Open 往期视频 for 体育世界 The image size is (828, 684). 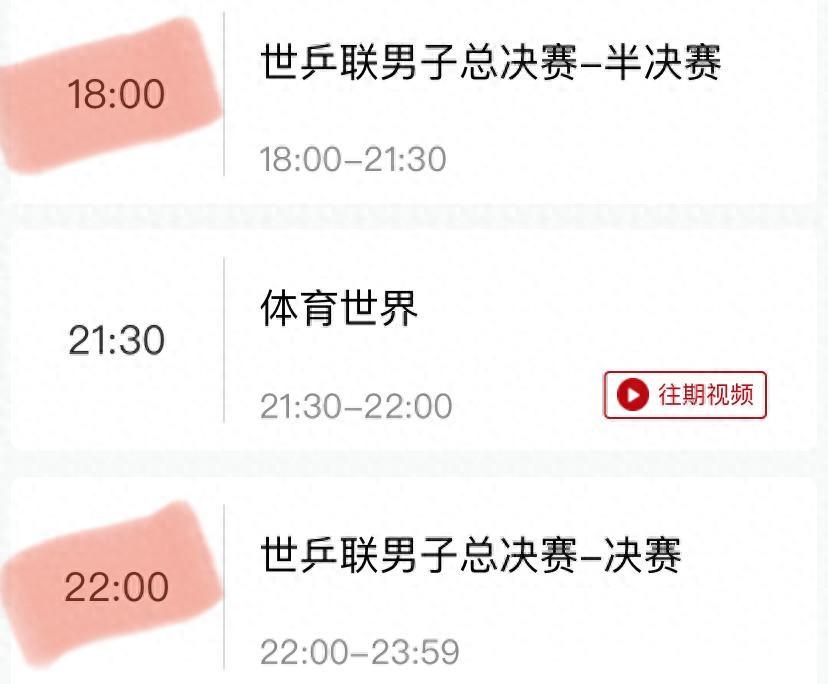pyautogui.click(x=685, y=395)
